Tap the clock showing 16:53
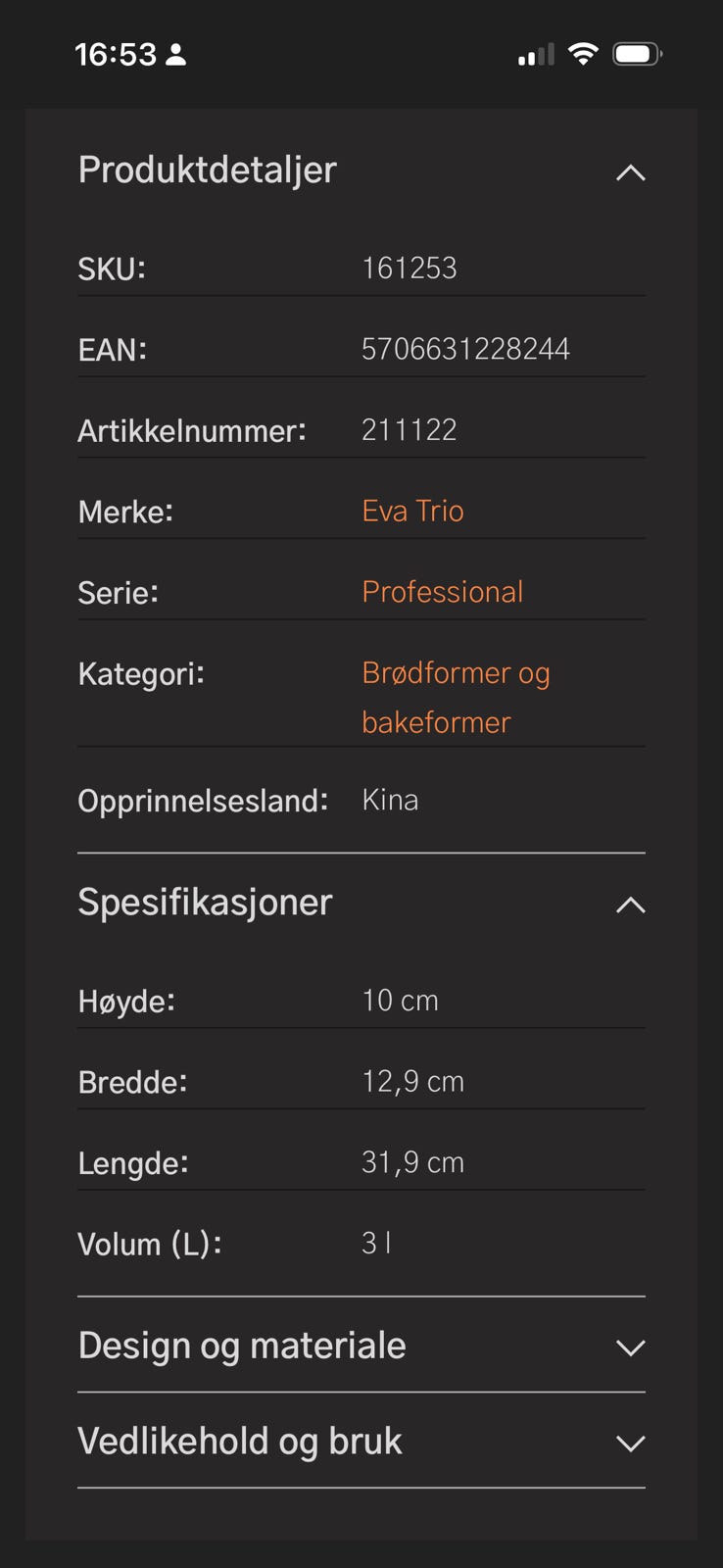The image size is (723, 1568). pos(115,53)
